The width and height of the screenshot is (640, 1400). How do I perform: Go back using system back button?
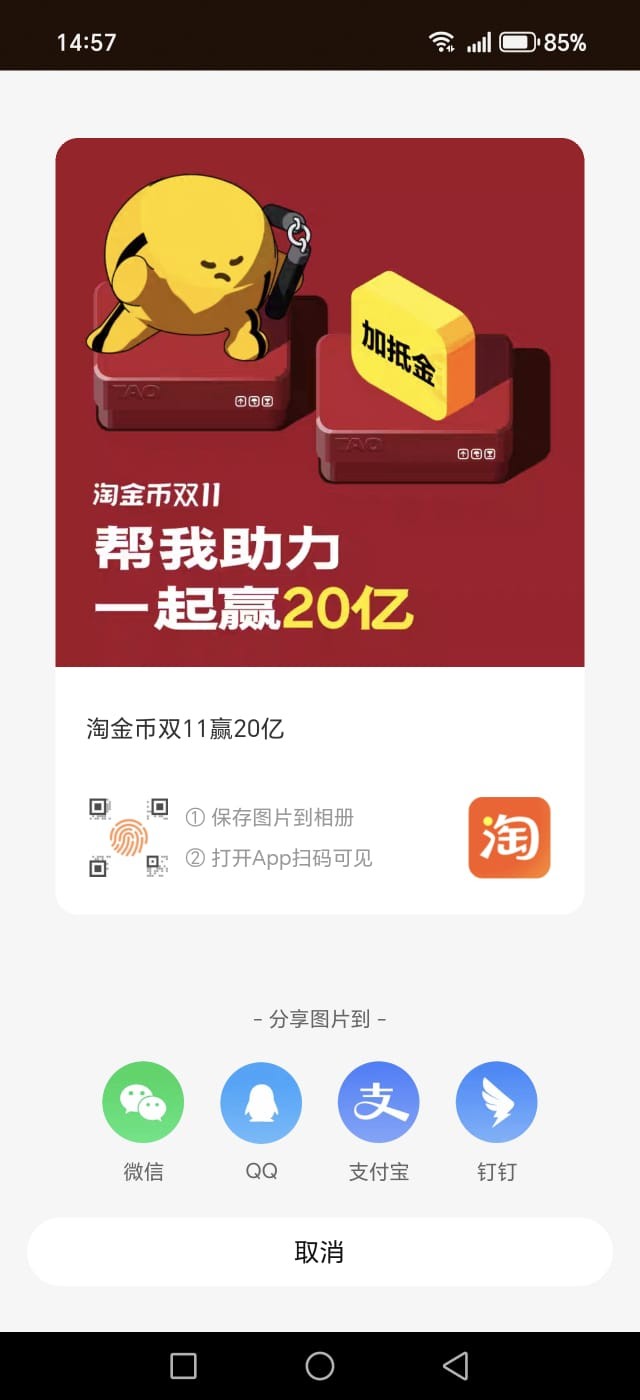click(456, 1366)
